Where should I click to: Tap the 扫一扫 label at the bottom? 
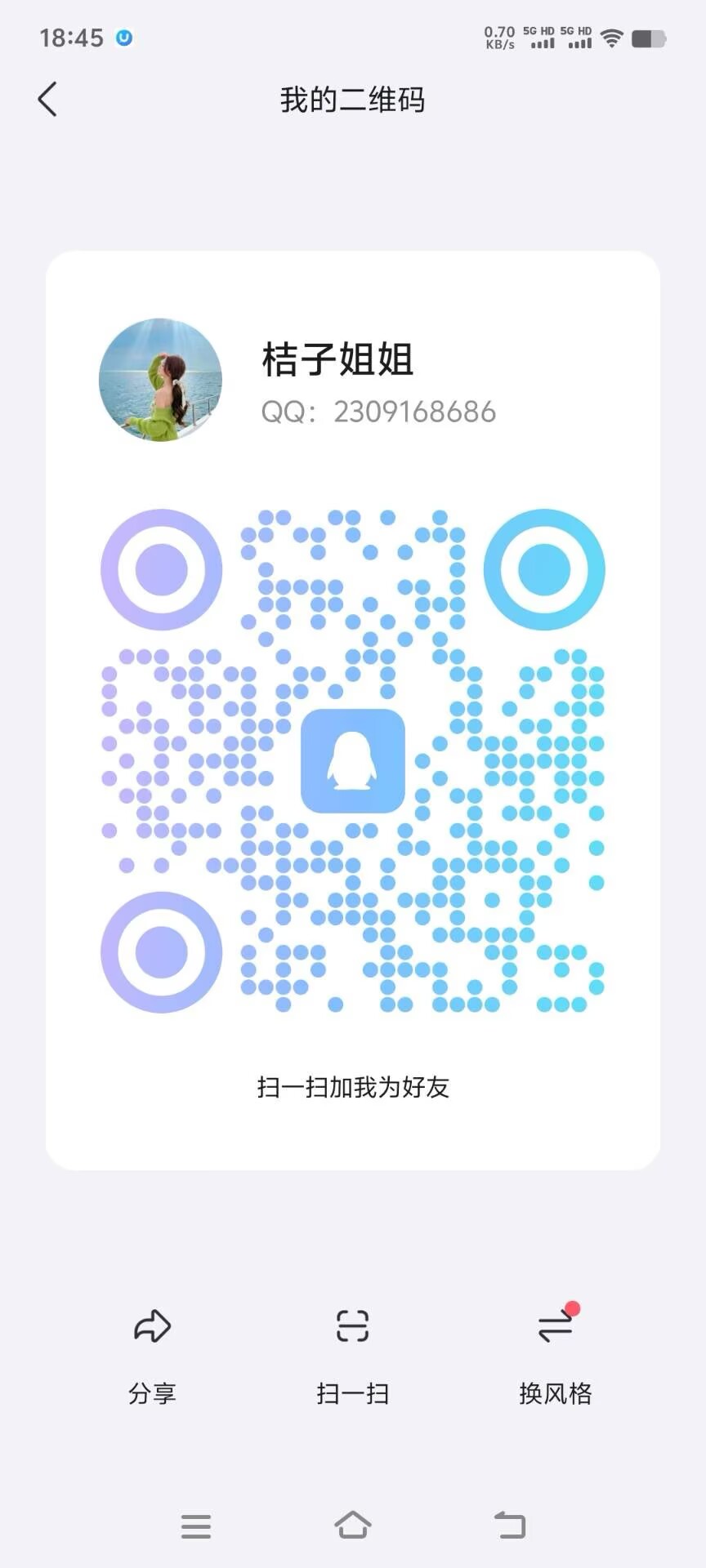point(352,1392)
